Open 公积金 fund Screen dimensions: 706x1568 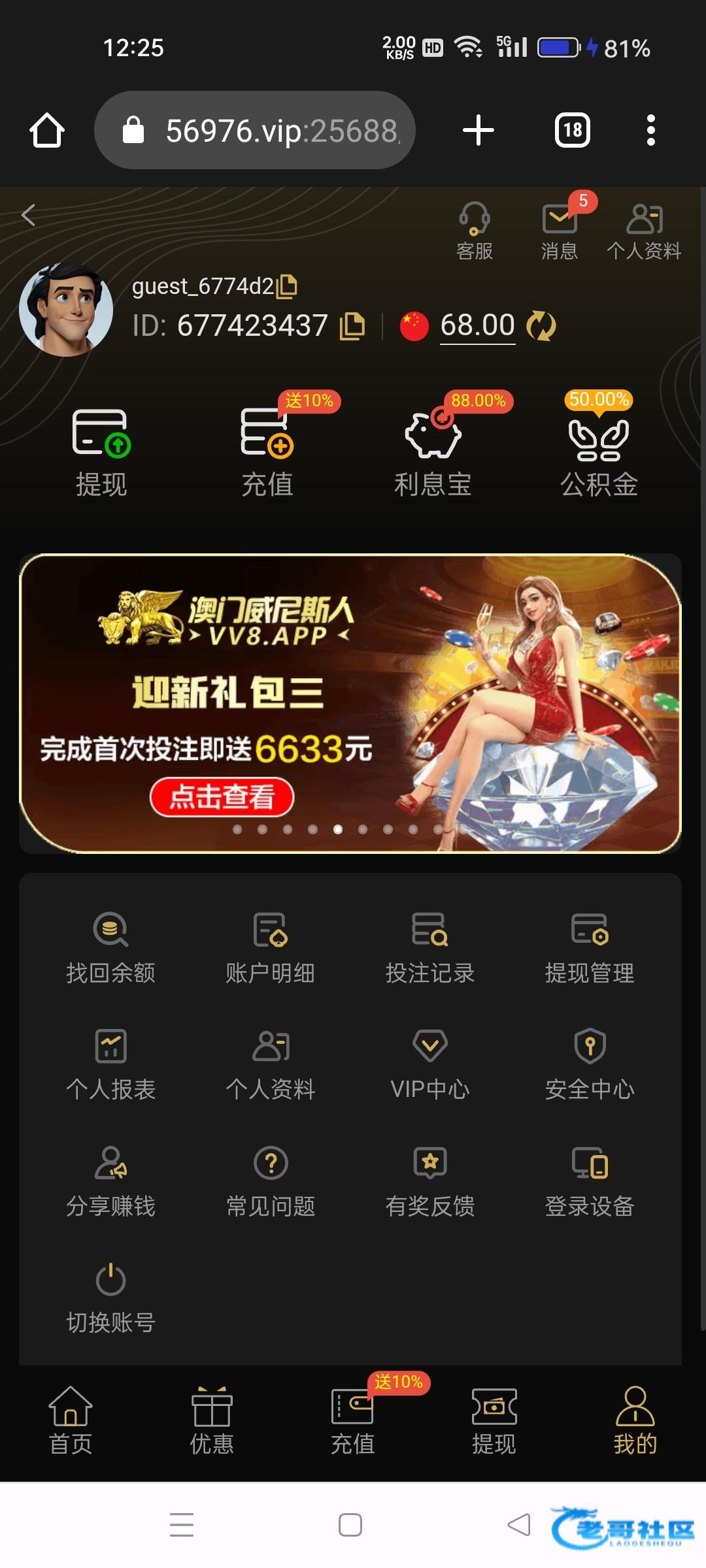(599, 452)
